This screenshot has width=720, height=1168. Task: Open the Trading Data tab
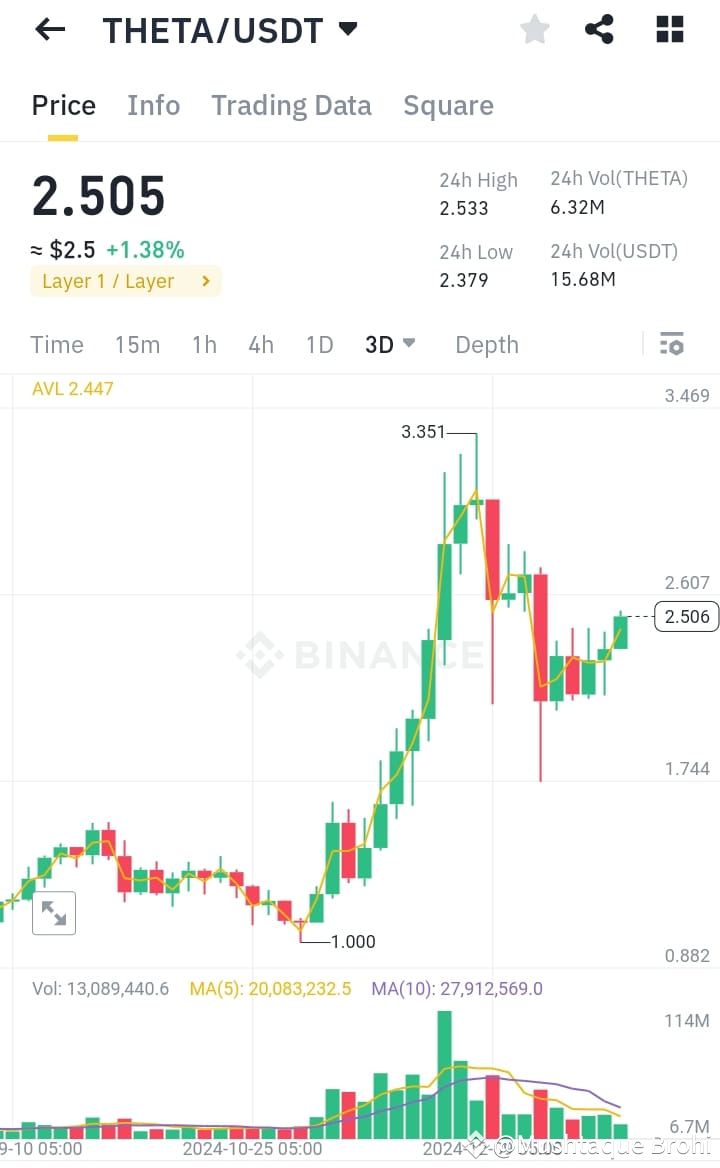[x=291, y=105]
